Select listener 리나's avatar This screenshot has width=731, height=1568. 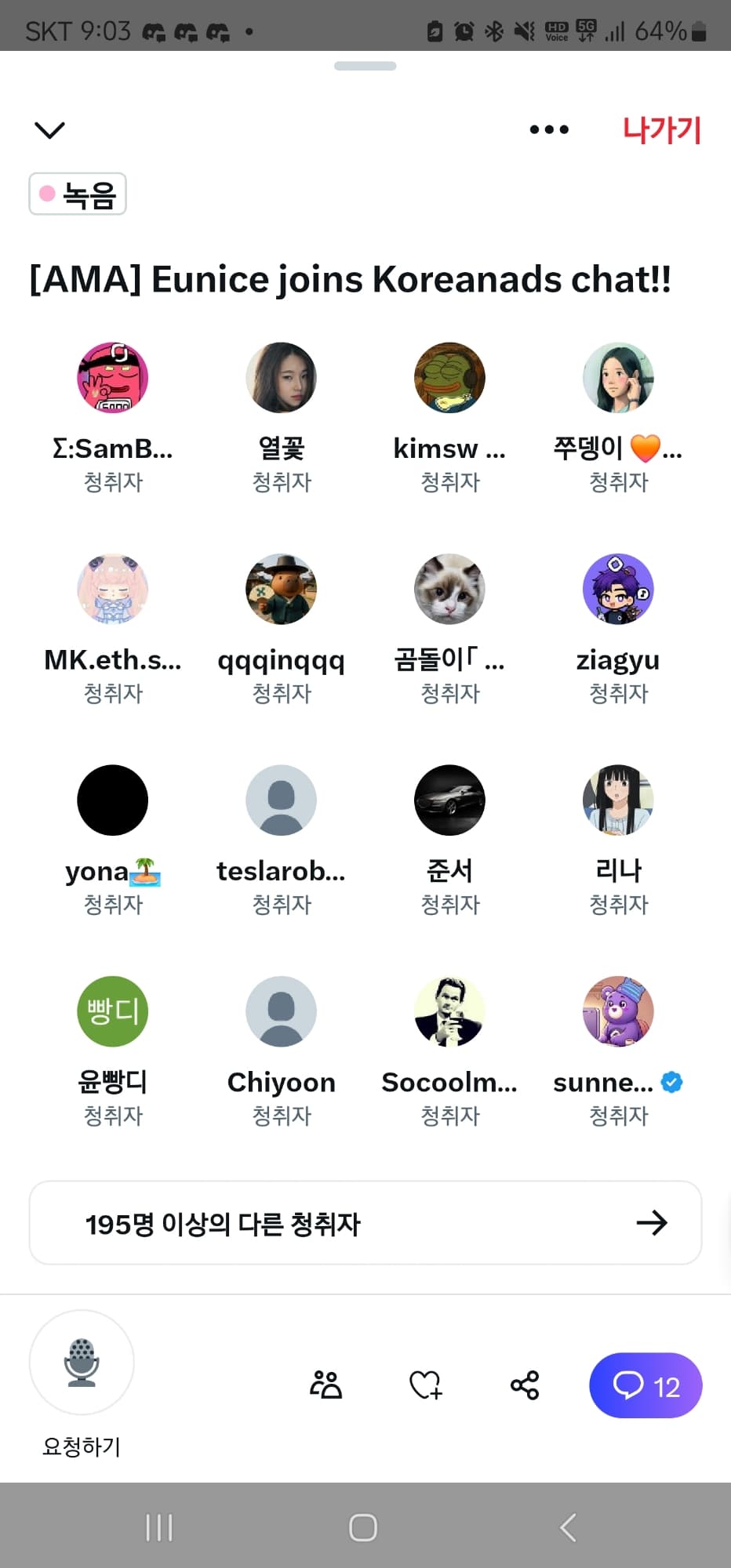[618, 800]
